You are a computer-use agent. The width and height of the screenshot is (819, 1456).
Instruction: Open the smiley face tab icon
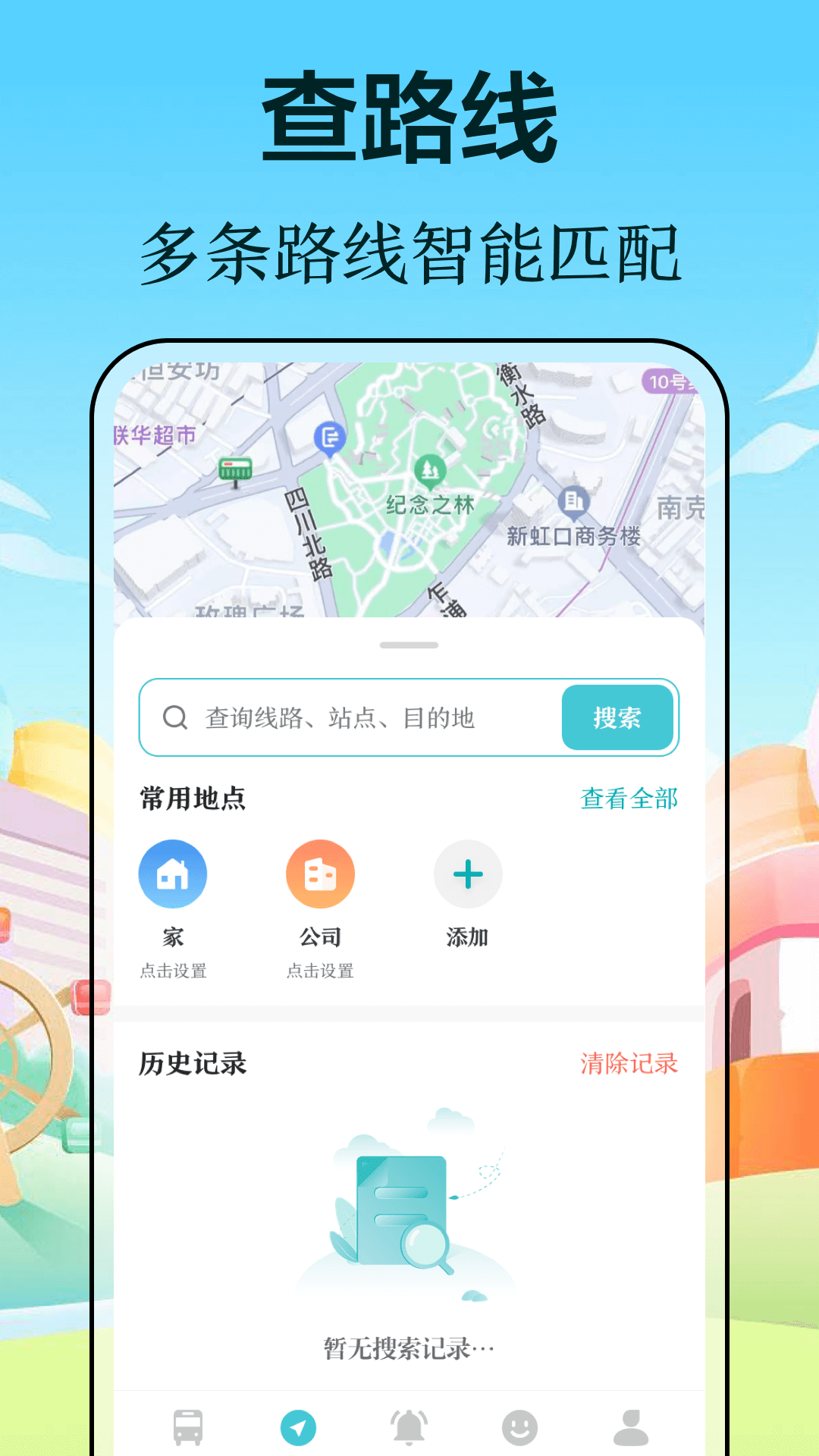click(x=519, y=1426)
